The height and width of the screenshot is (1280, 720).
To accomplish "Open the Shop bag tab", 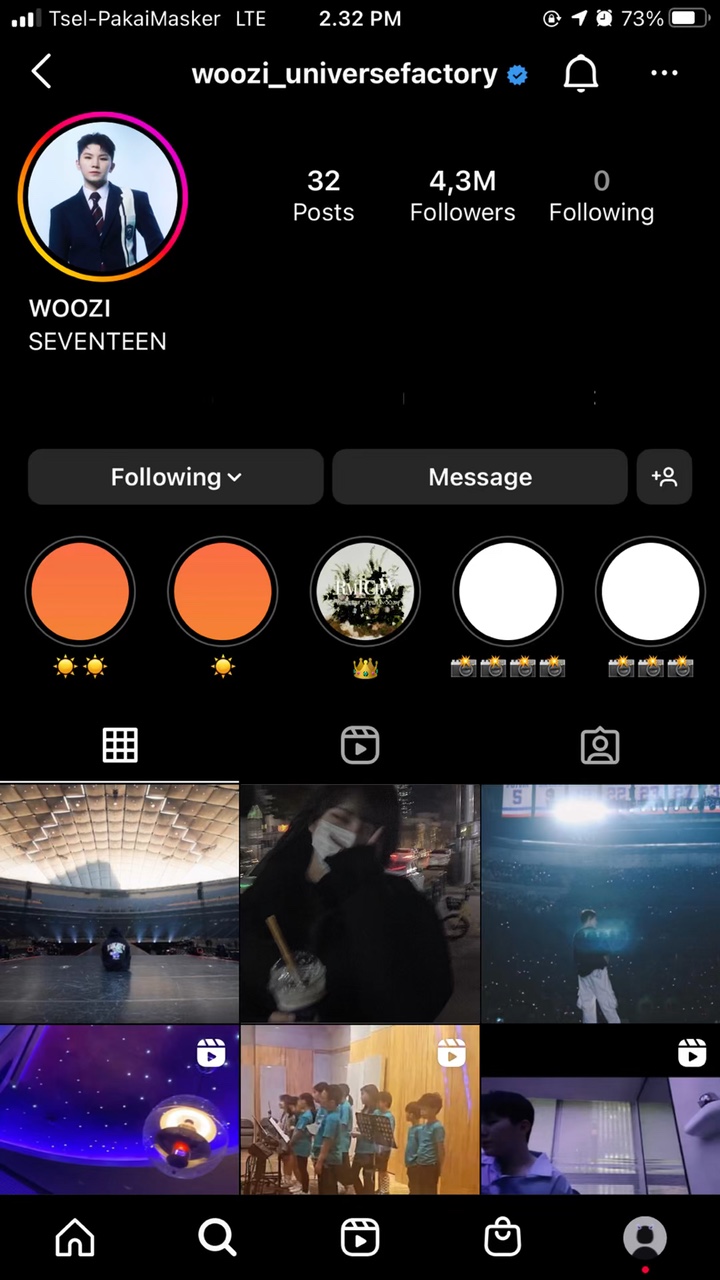I will click(x=502, y=1238).
